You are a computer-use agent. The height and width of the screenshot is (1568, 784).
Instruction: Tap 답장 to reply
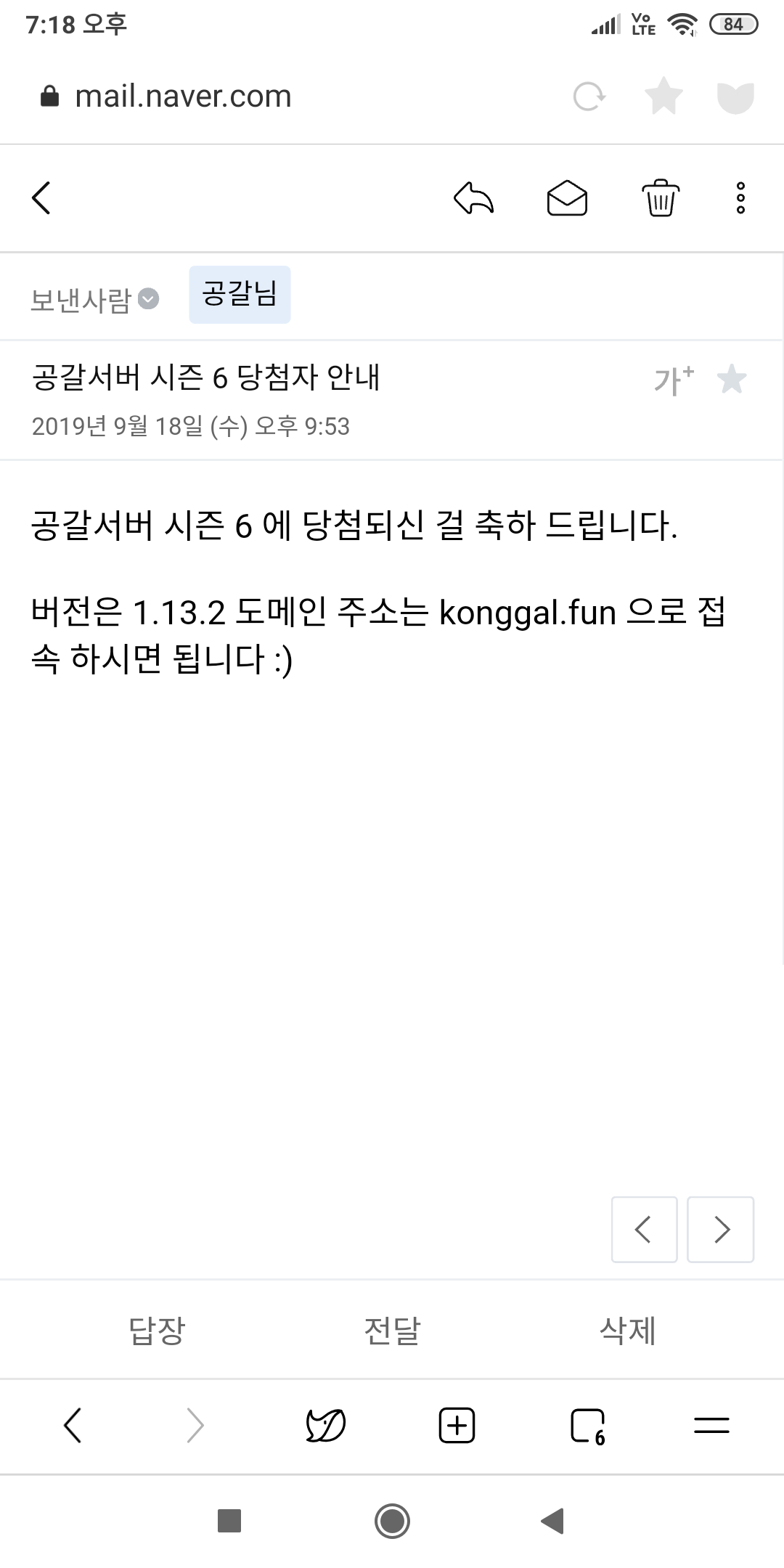point(157,1330)
